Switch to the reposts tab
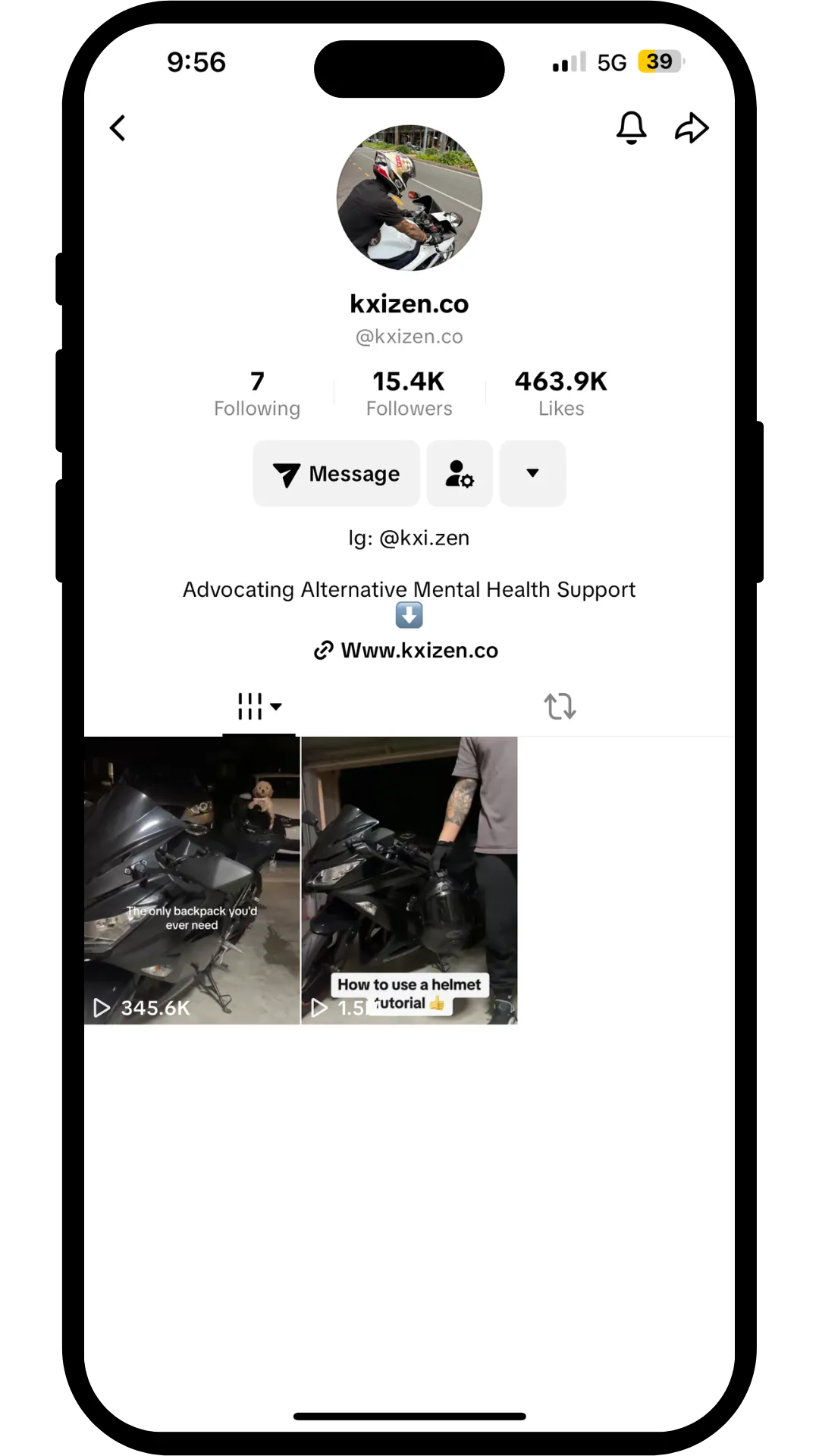The height and width of the screenshot is (1456, 819). pyautogui.click(x=560, y=706)
